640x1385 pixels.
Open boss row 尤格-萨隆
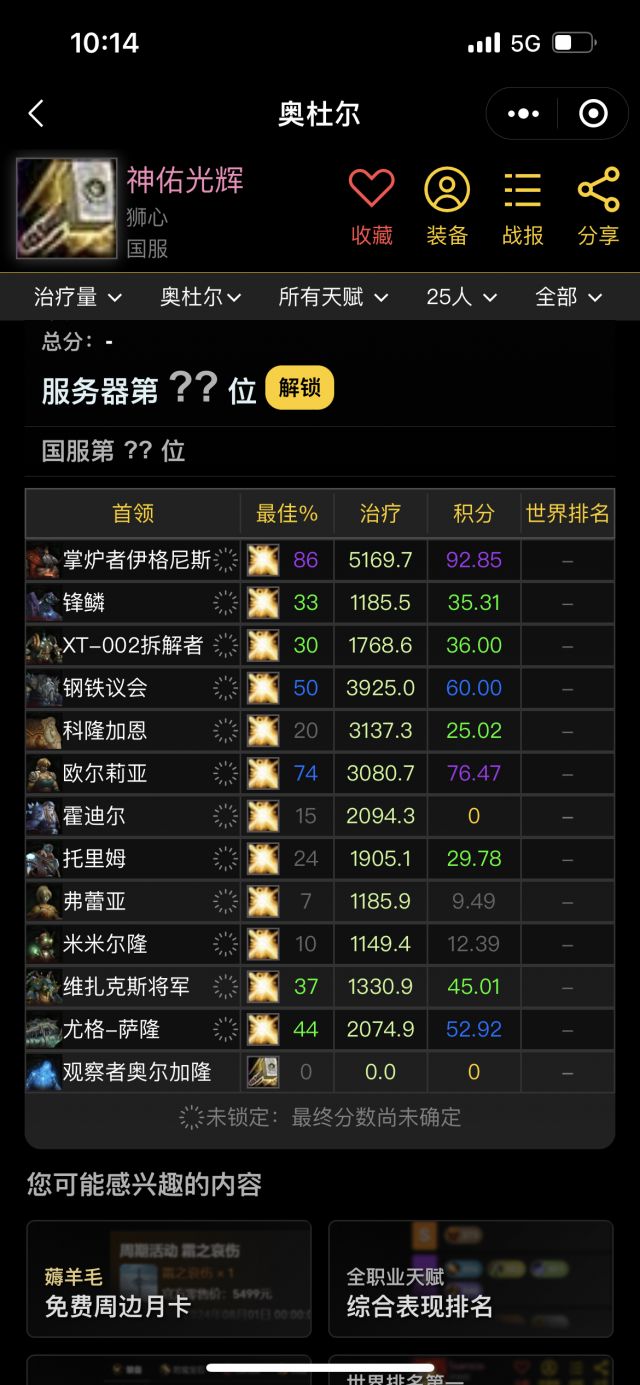(111, 1029)
